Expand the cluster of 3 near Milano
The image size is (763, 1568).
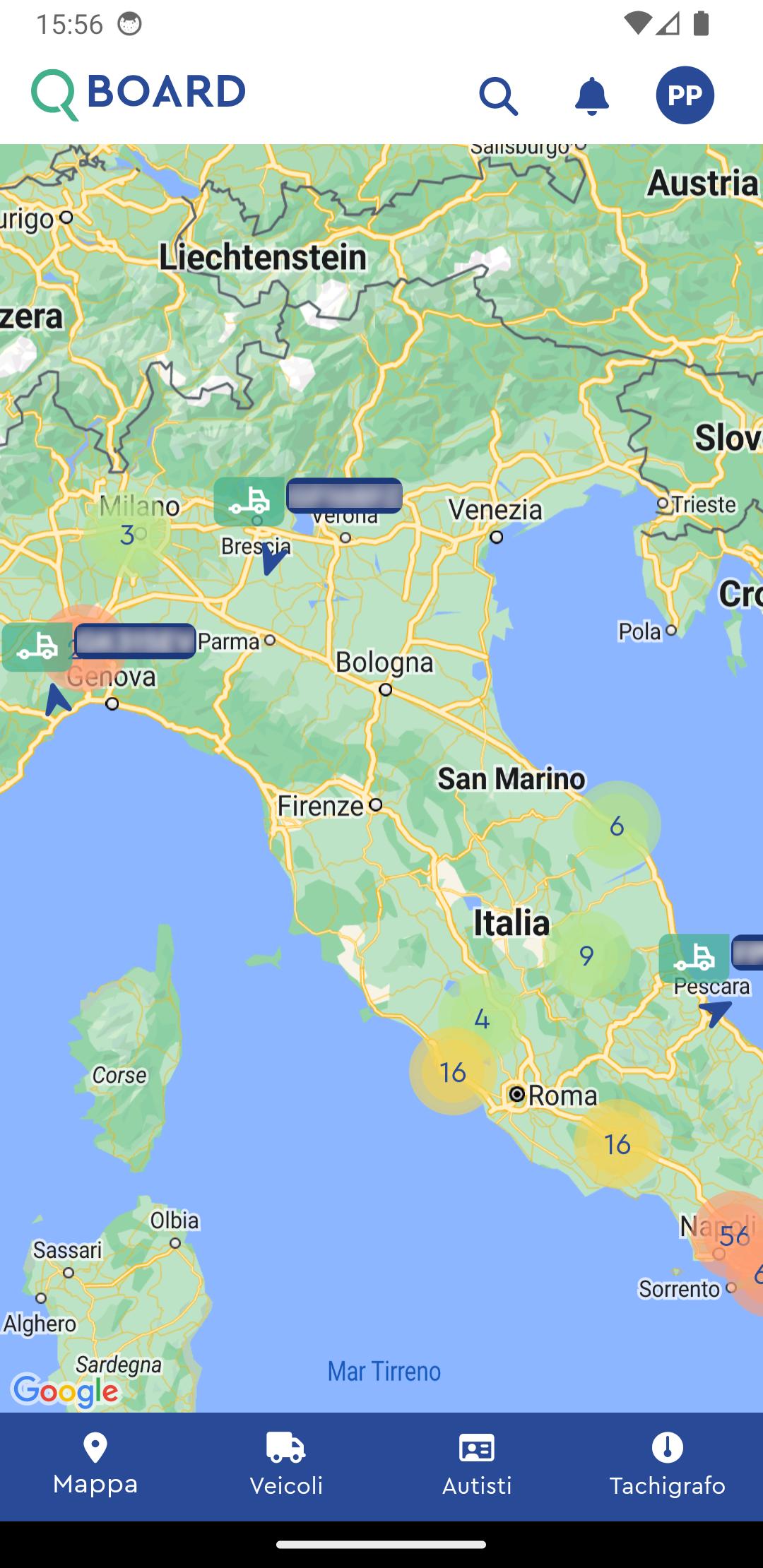click(127, 535)
